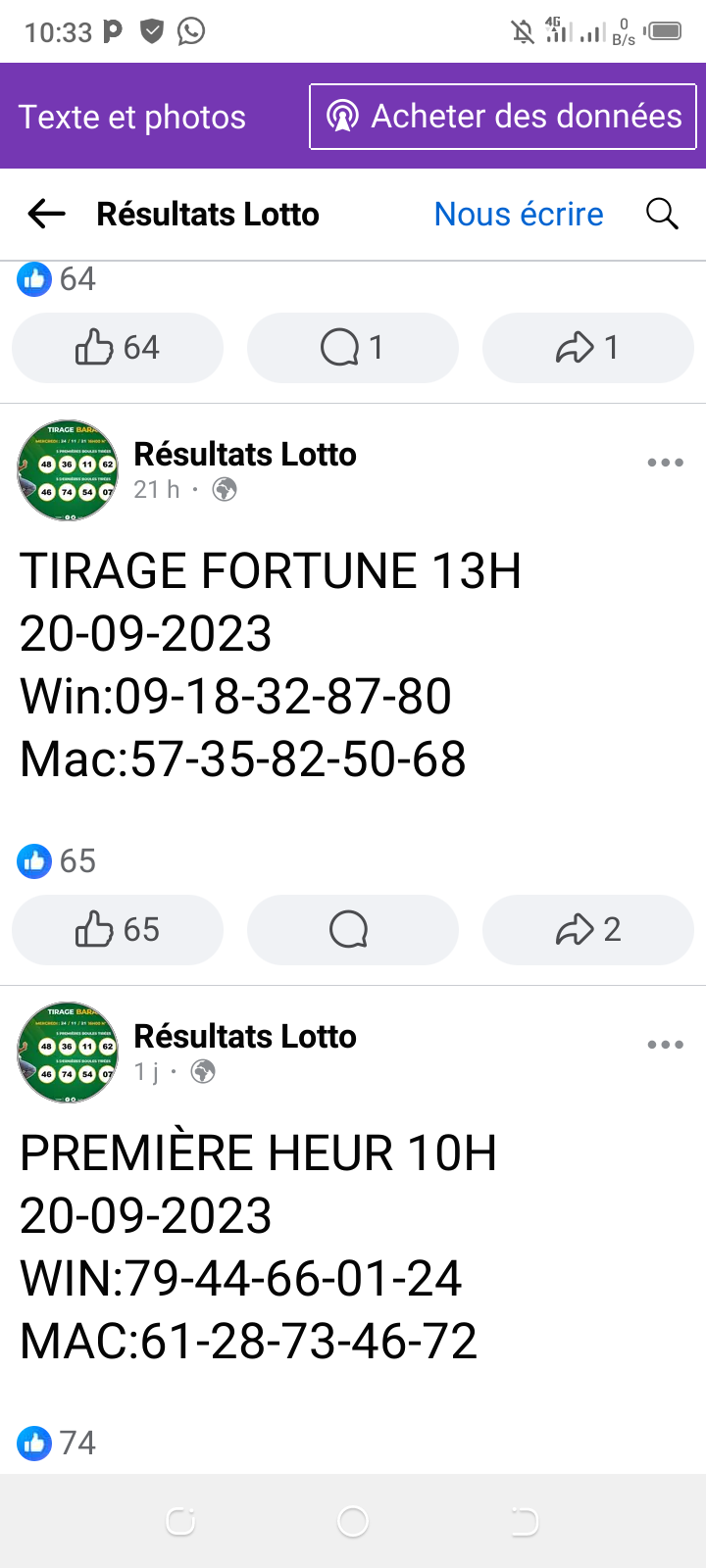Open the Résultats Lotto avatar on the 21 h post
The width and height of the screenshot is (706, 1568).
[x=67, y=470]
